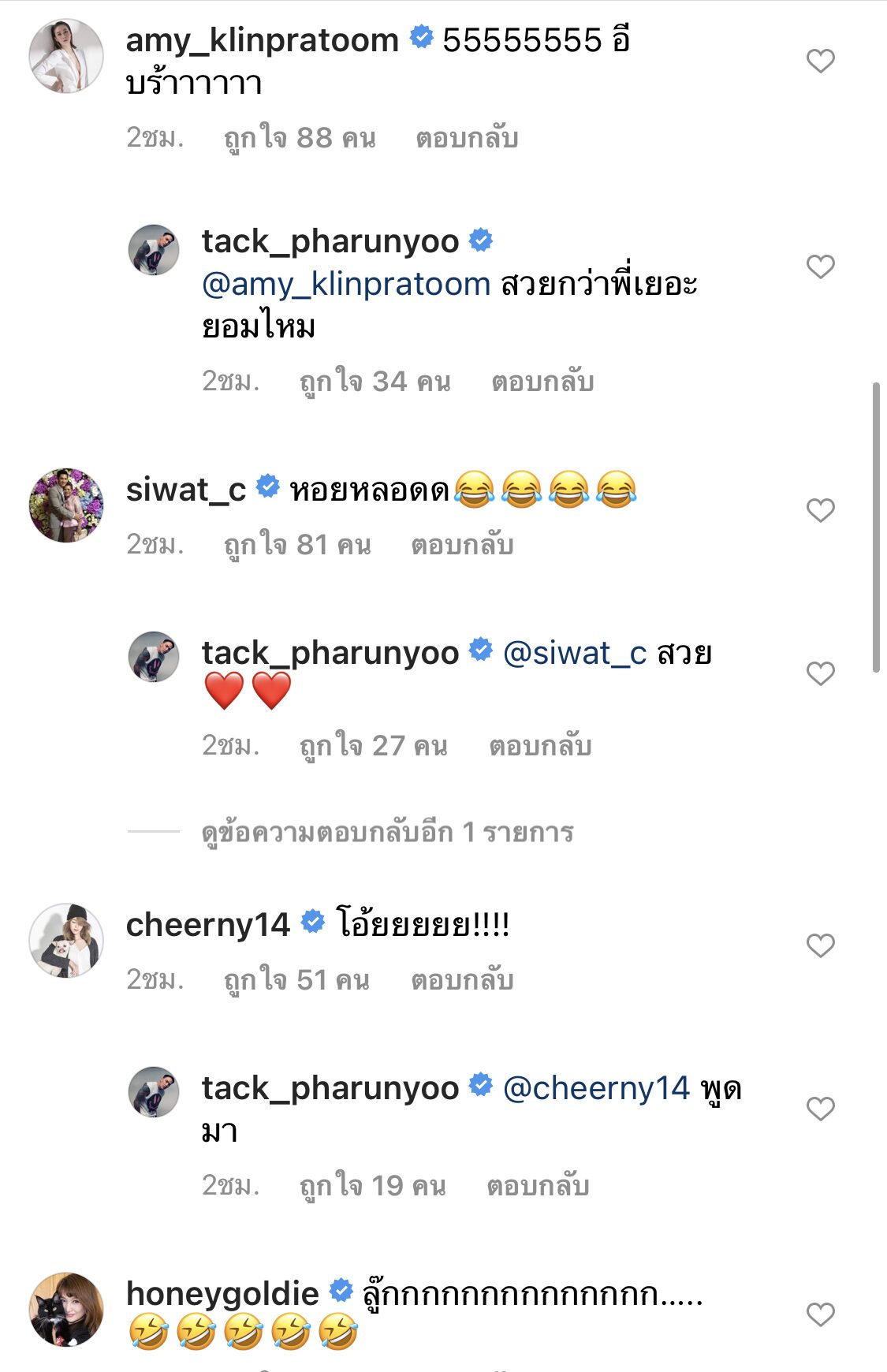Like tack_pharunyoo's reply to siwat_c

coord(820,673)
